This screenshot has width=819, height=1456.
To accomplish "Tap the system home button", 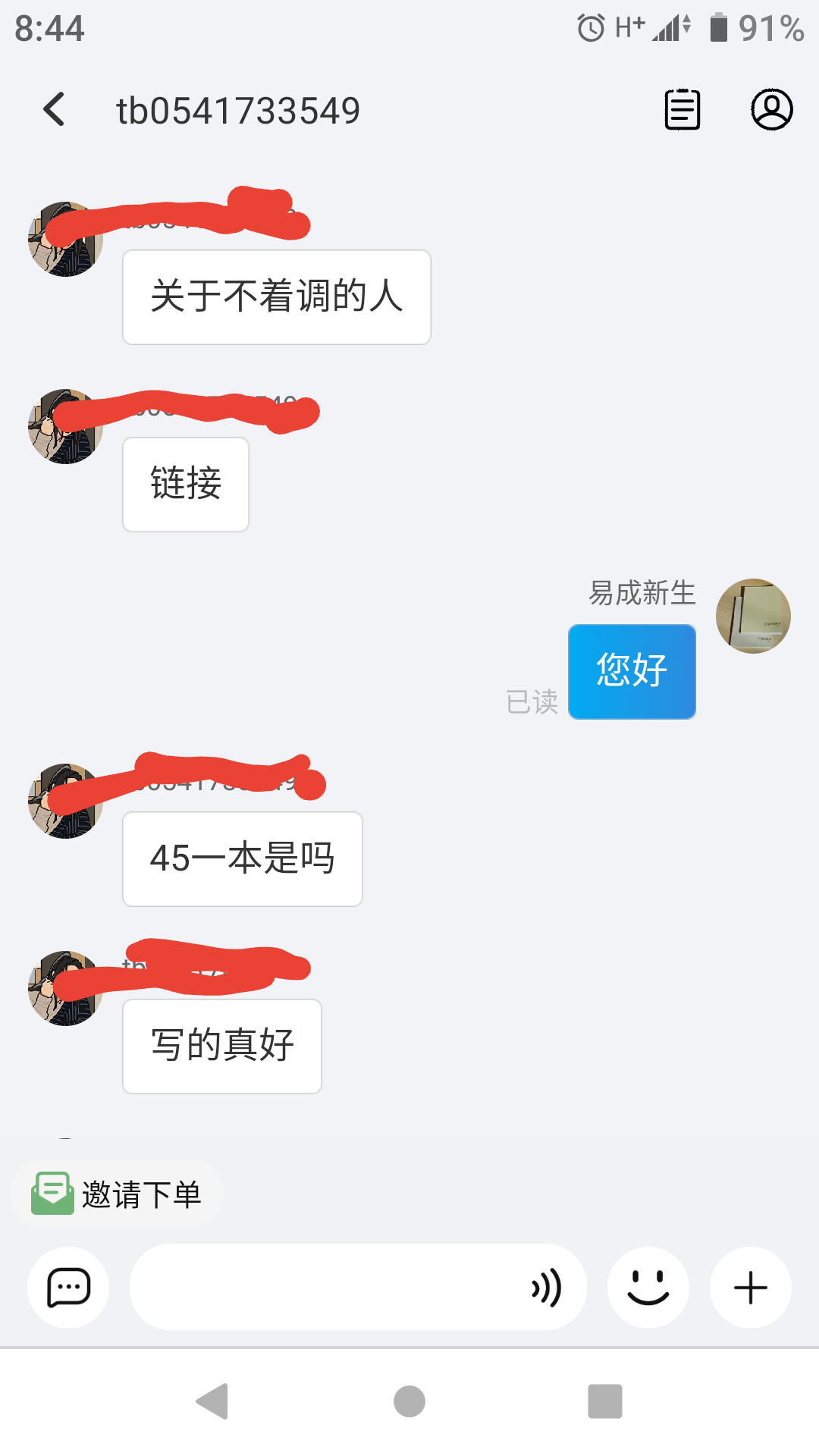I will click(x=409, y=1401).
